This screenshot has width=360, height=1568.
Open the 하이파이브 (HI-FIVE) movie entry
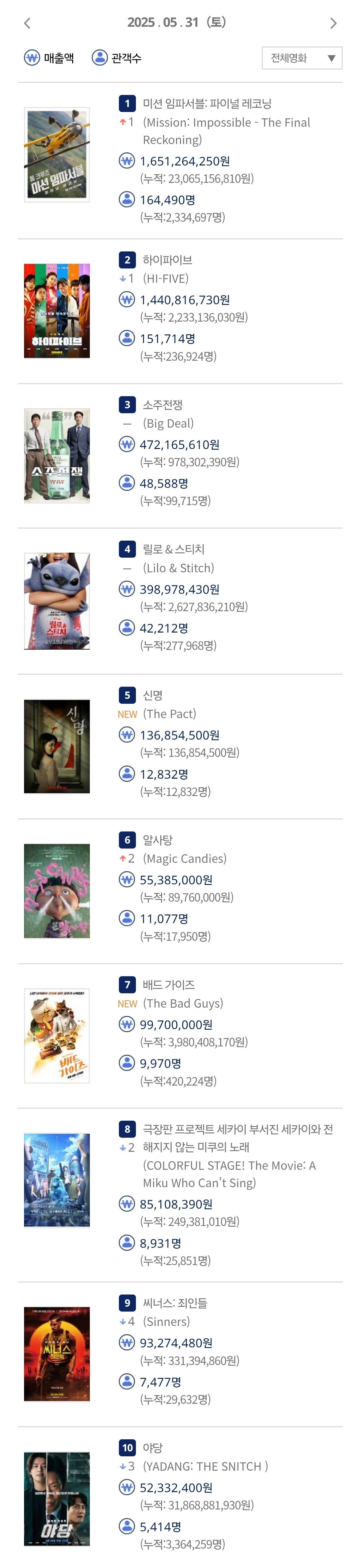tap(180, 311)
